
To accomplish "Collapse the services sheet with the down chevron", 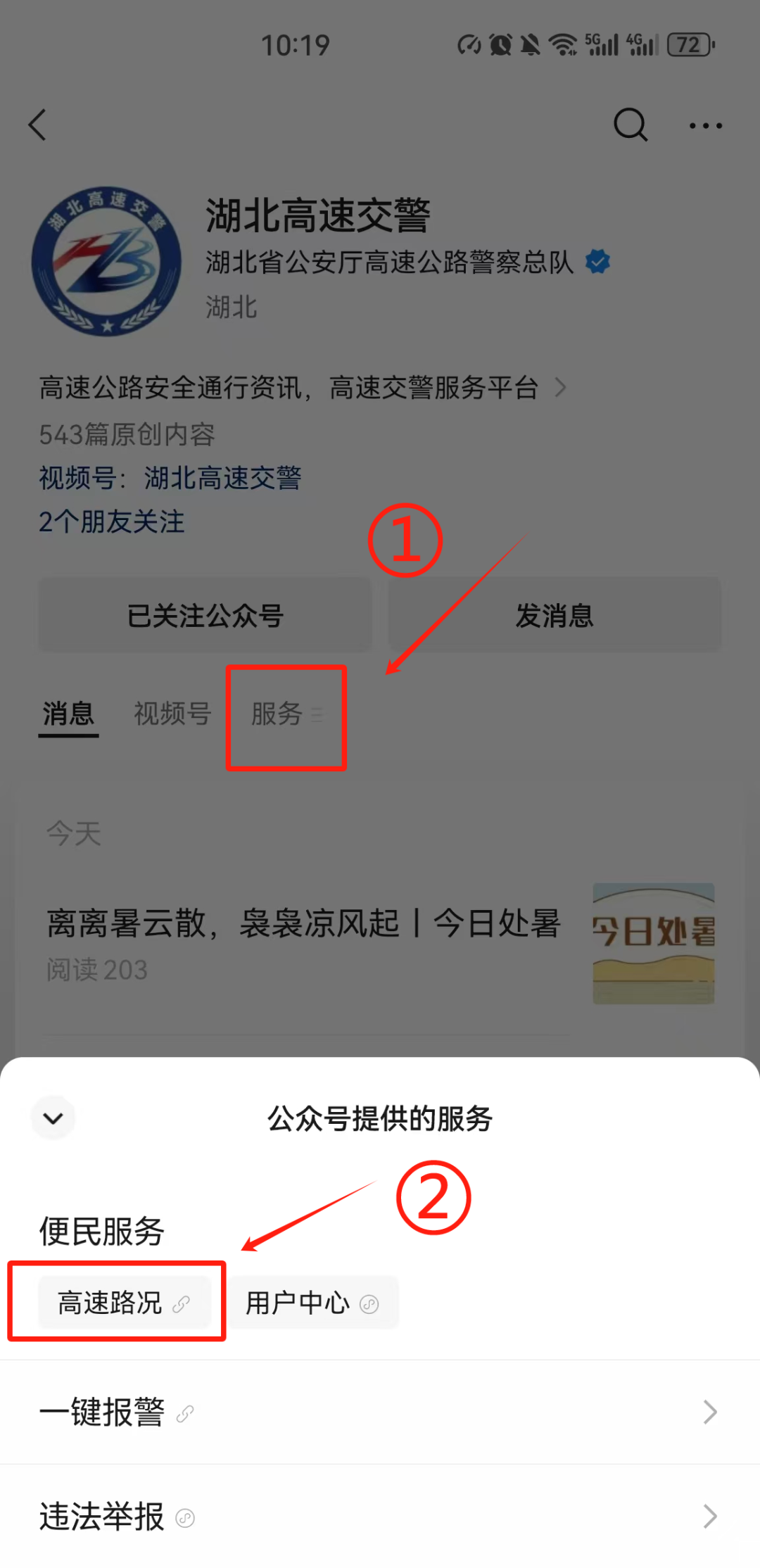I will click(53, 1118).
